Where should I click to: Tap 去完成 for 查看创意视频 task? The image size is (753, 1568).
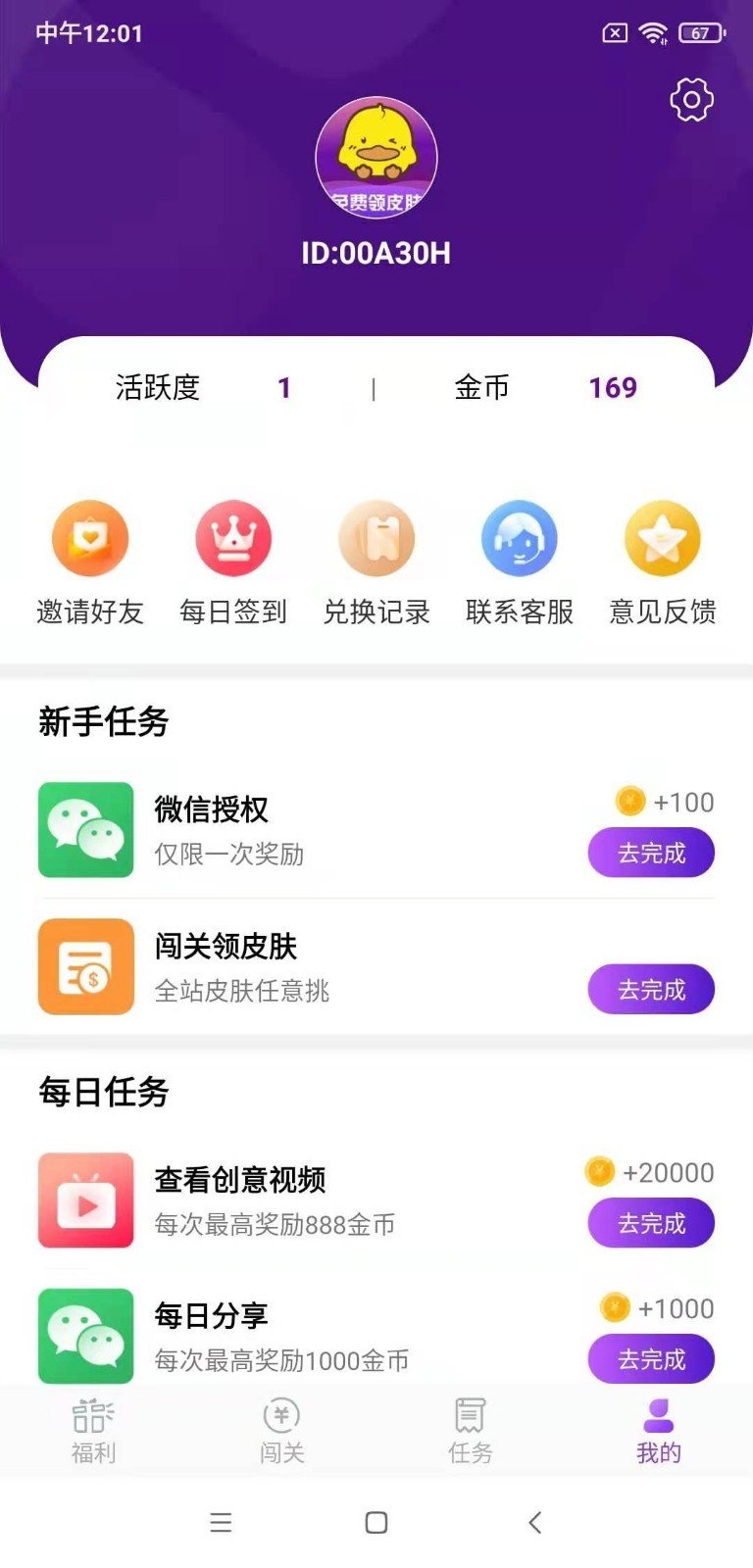point(650,1223)
